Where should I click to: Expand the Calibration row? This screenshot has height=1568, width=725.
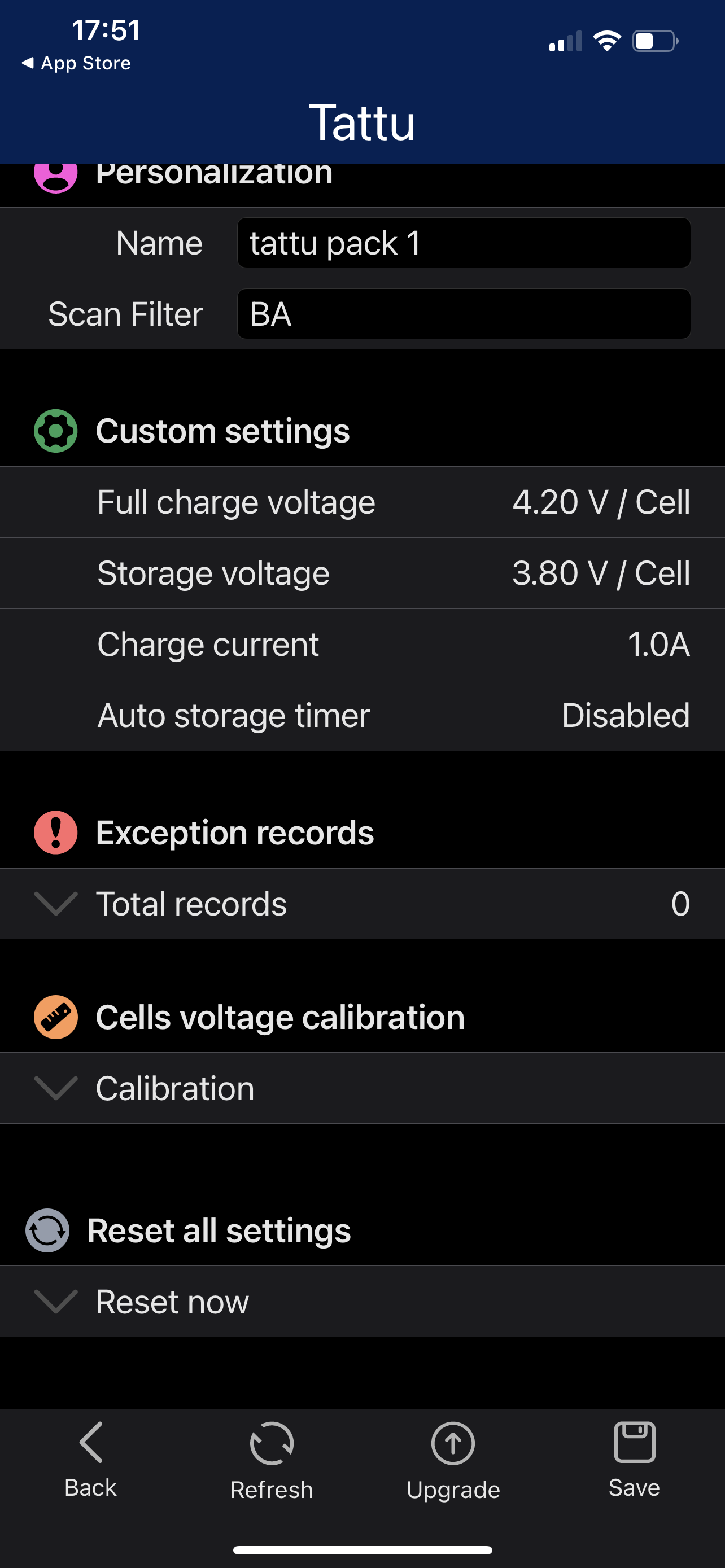[363, 1088]
